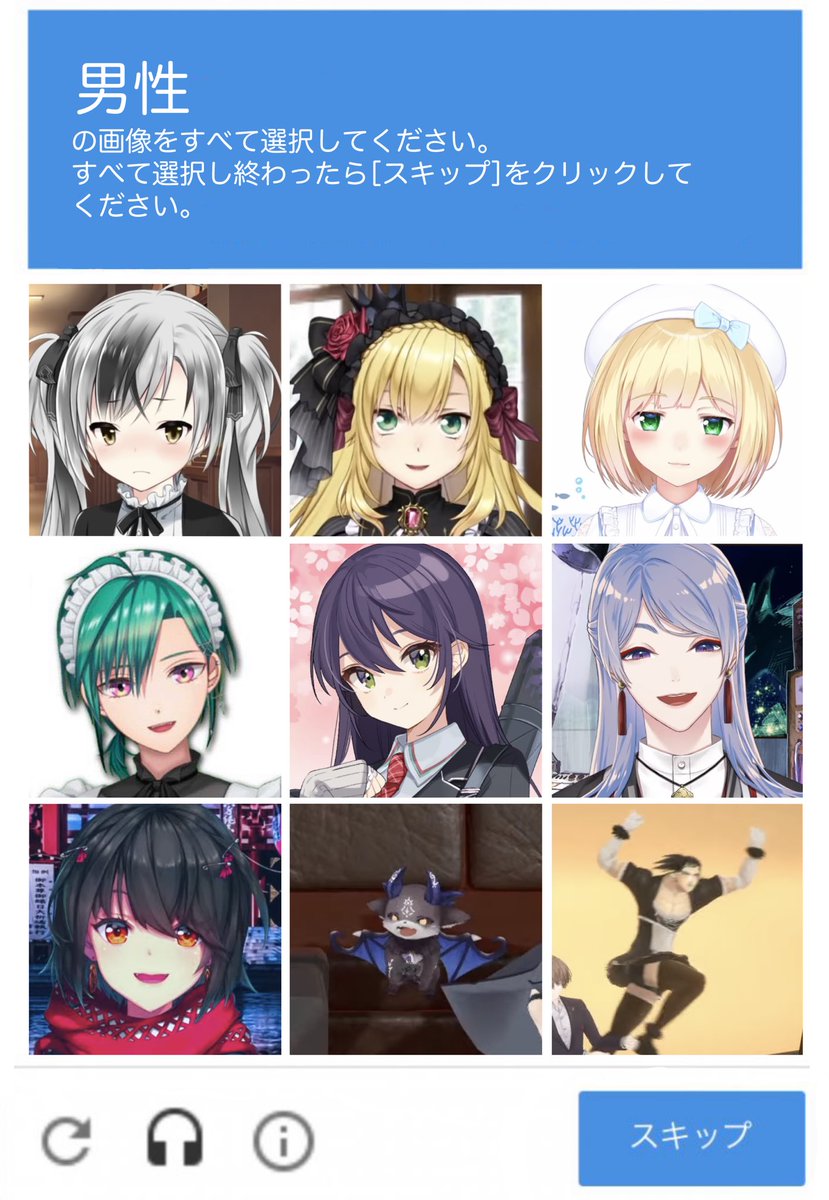The image size is (829, 1200).
Task: Reload a new captcha challenge
Action: tap(67, 1138)
